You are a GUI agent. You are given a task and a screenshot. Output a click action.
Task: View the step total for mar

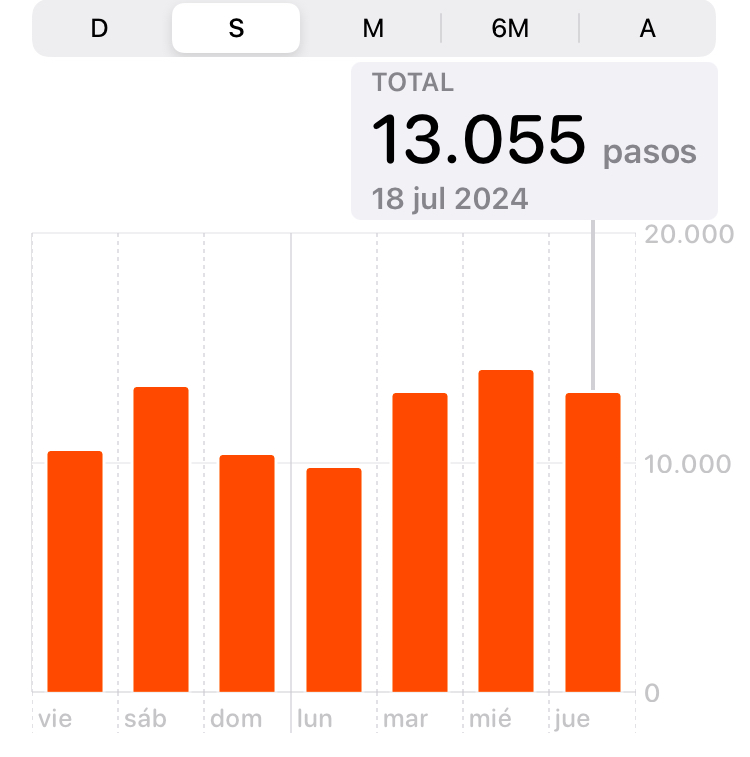pos(420,542)
